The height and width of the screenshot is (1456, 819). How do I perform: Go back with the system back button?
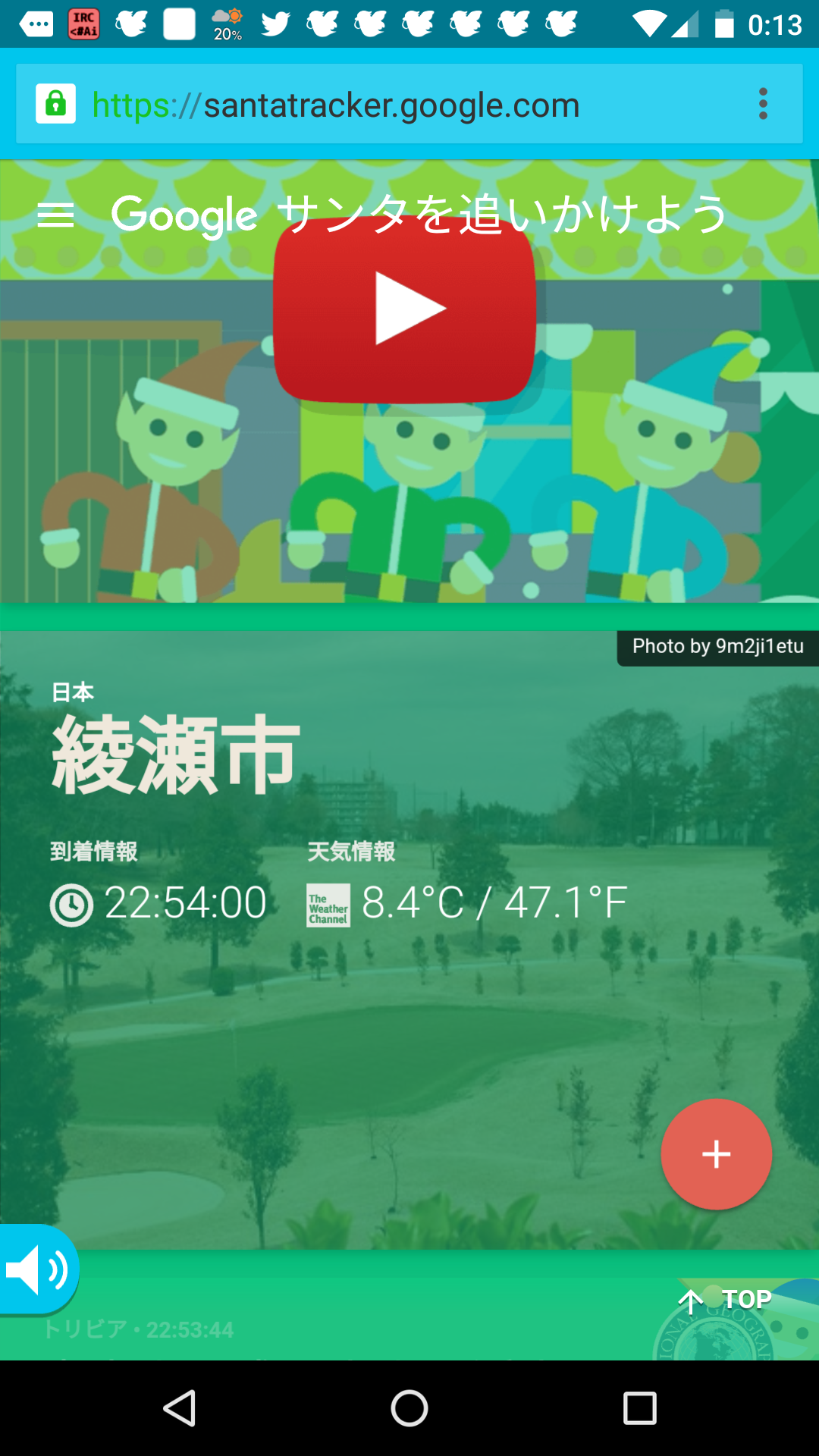tap(180, 1408)
